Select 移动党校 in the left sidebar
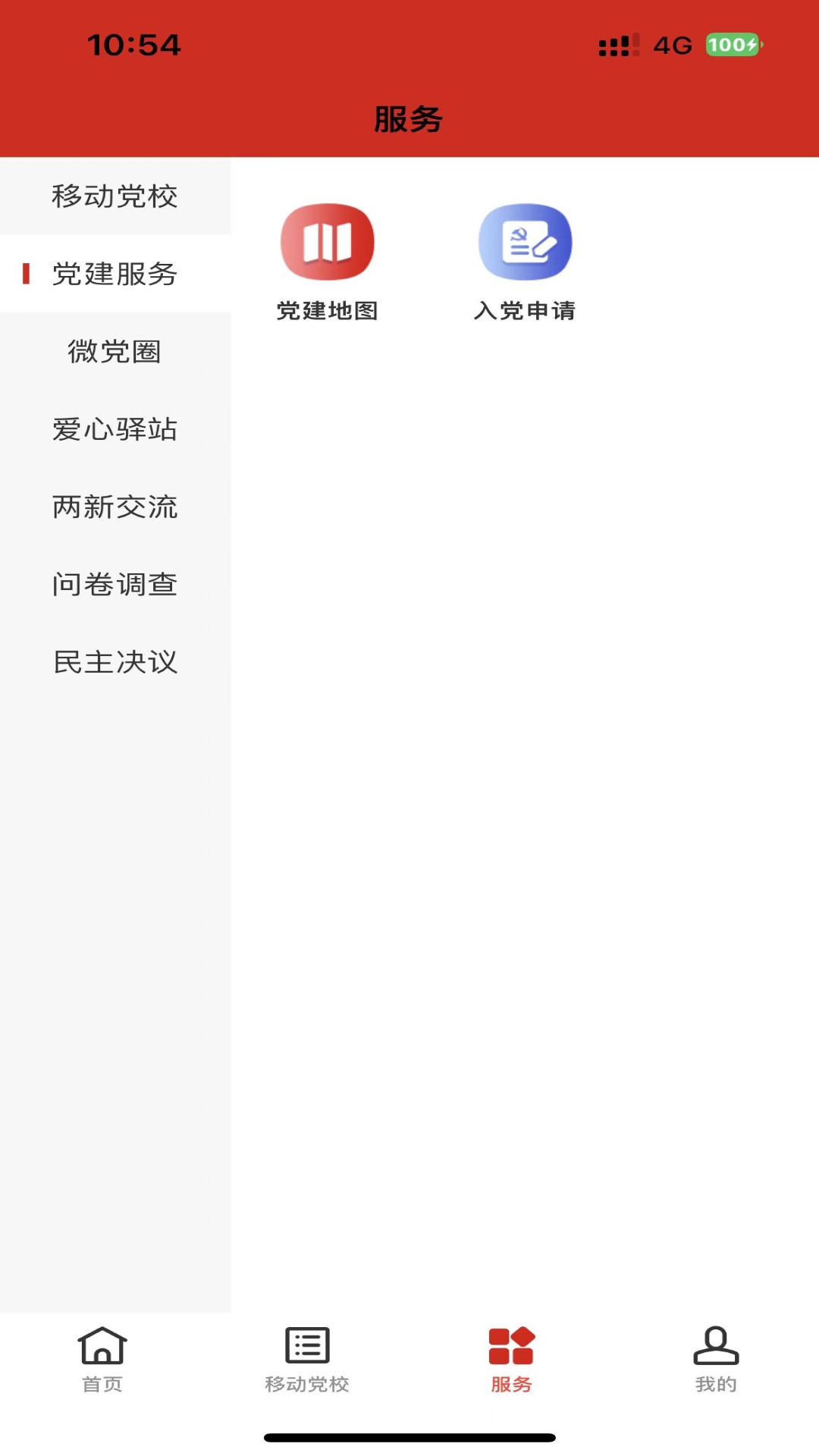 (115, 196)
